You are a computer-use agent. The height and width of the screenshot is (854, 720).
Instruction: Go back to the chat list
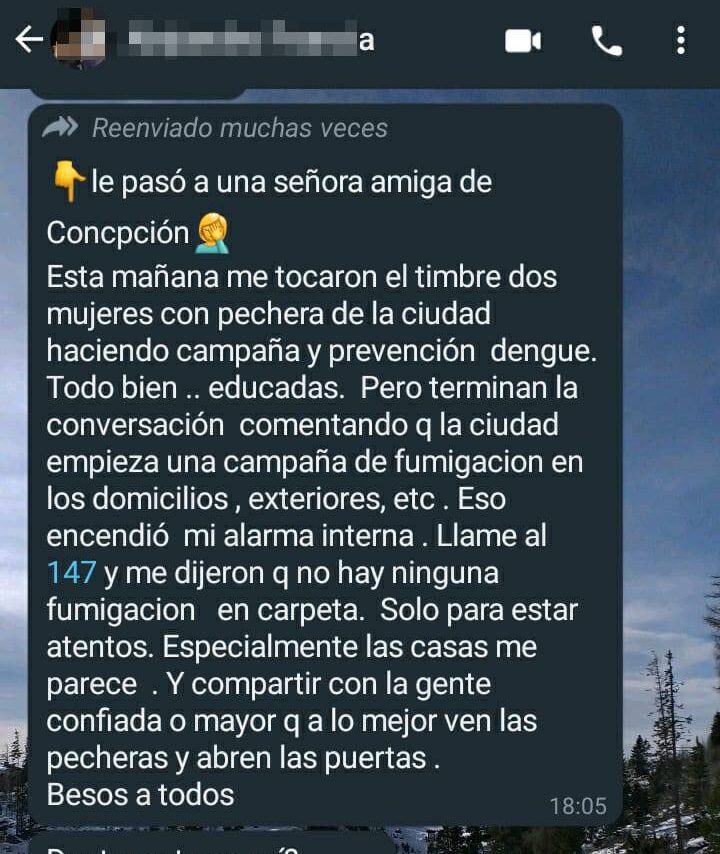click(29, 40)
